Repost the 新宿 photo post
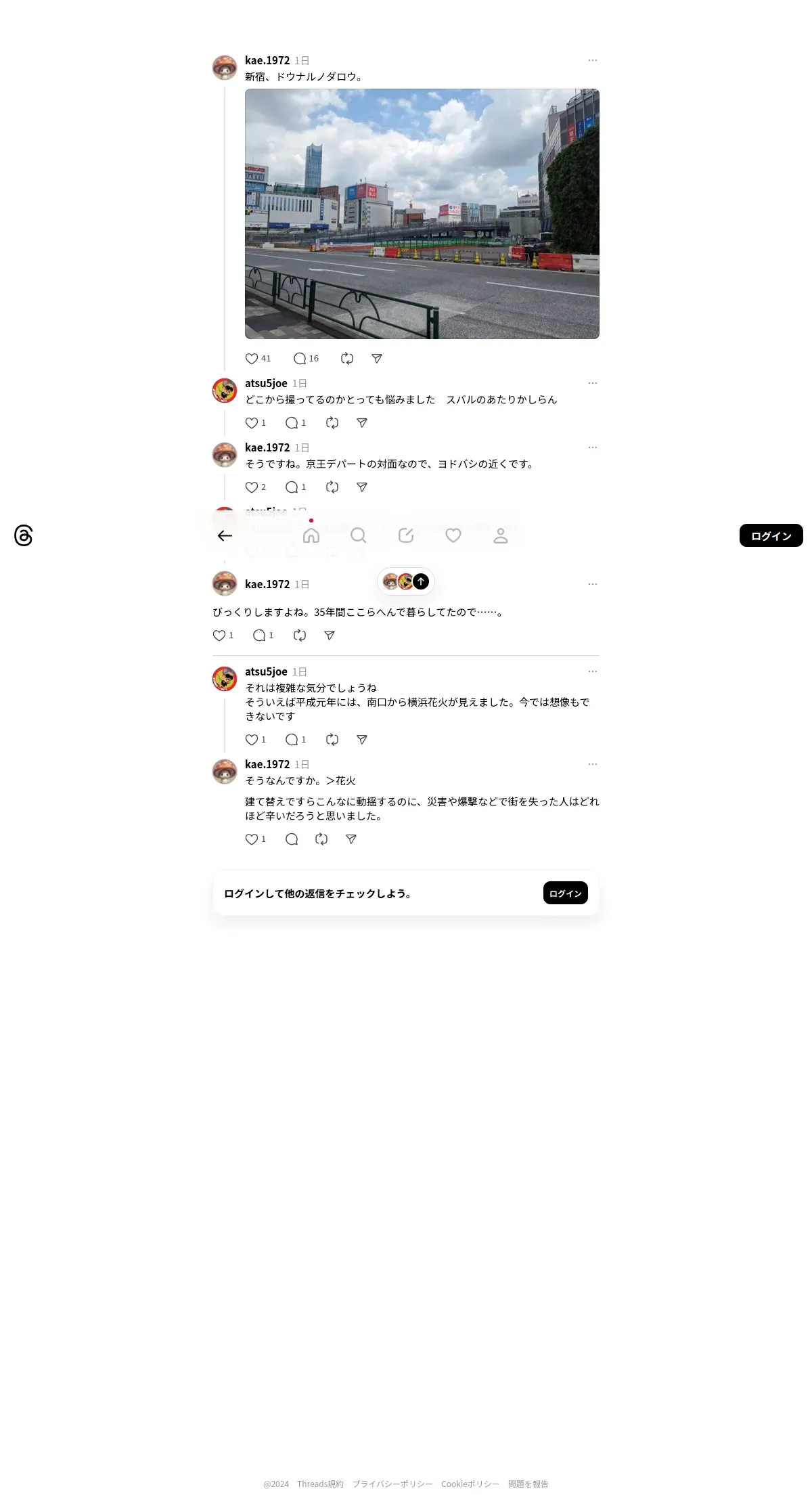The width and height of the screenshot is (812, 1506). click(347, 359)
